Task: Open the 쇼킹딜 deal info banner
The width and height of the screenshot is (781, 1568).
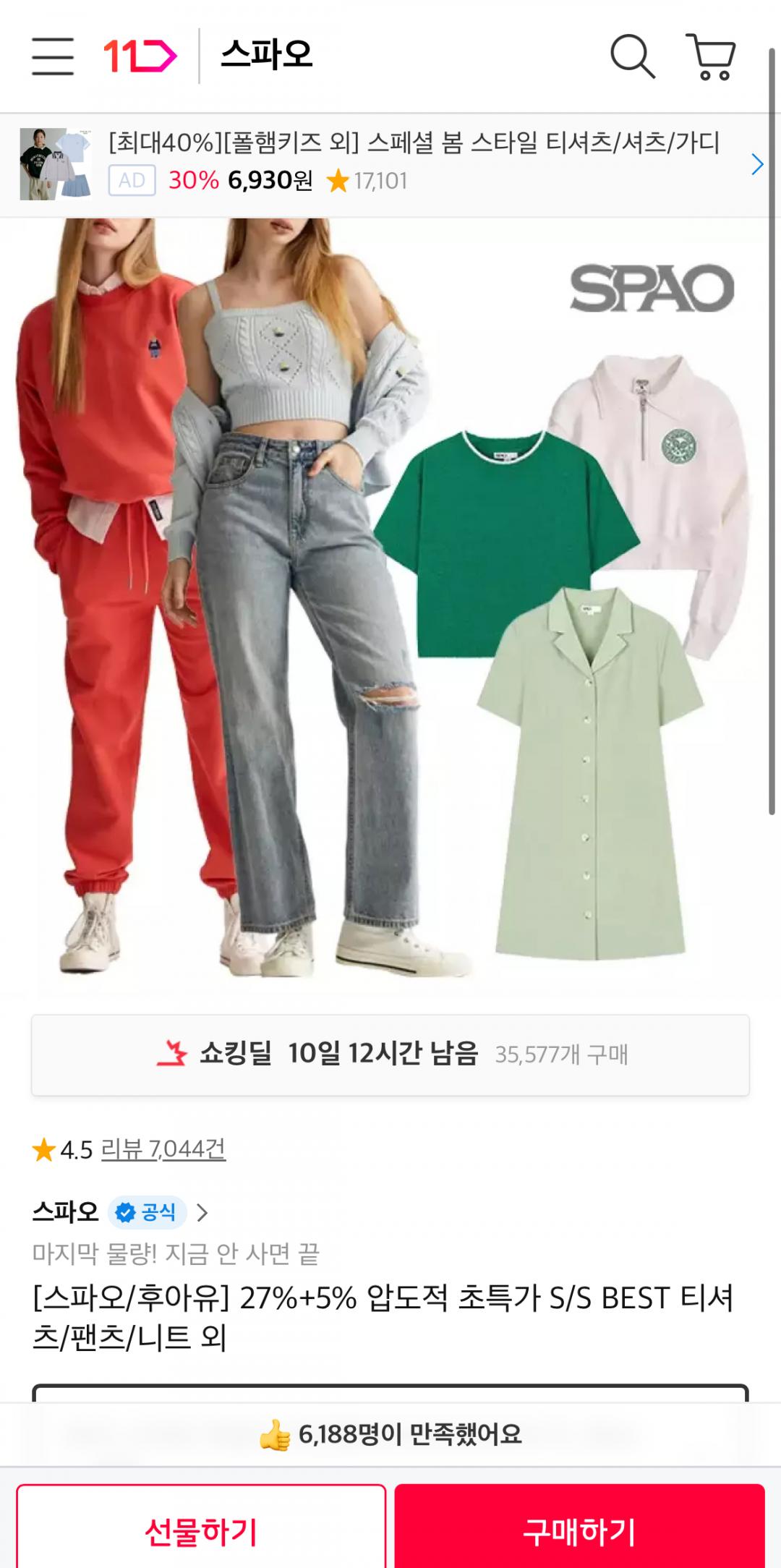Action: click(390, 1054)
